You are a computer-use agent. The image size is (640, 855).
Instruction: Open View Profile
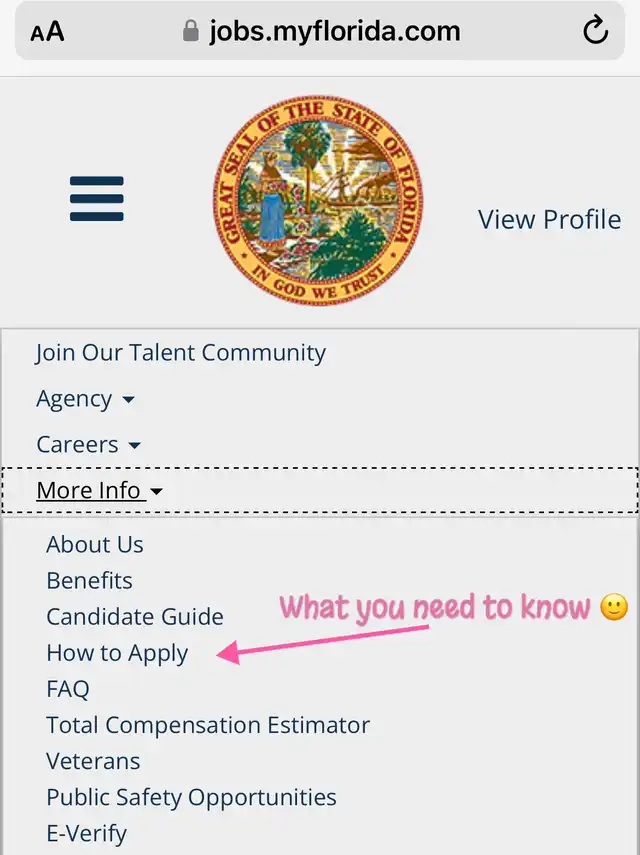[x=549, y=219]
